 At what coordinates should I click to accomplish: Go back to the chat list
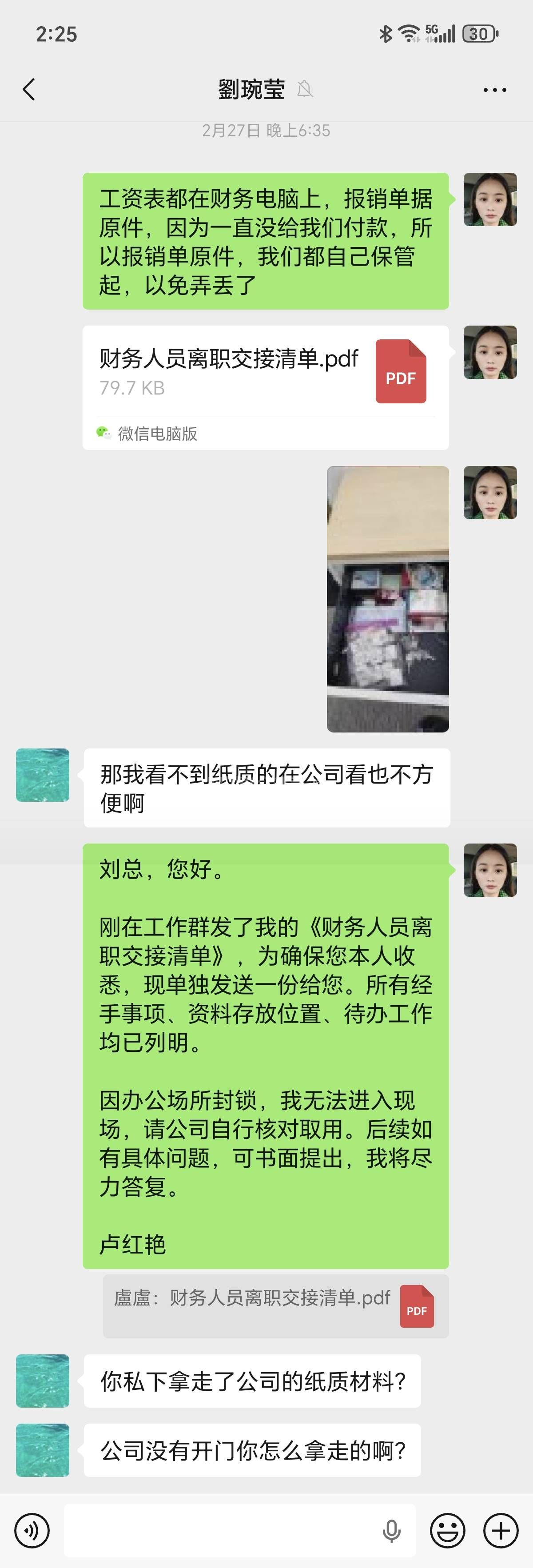click(28, 89)
